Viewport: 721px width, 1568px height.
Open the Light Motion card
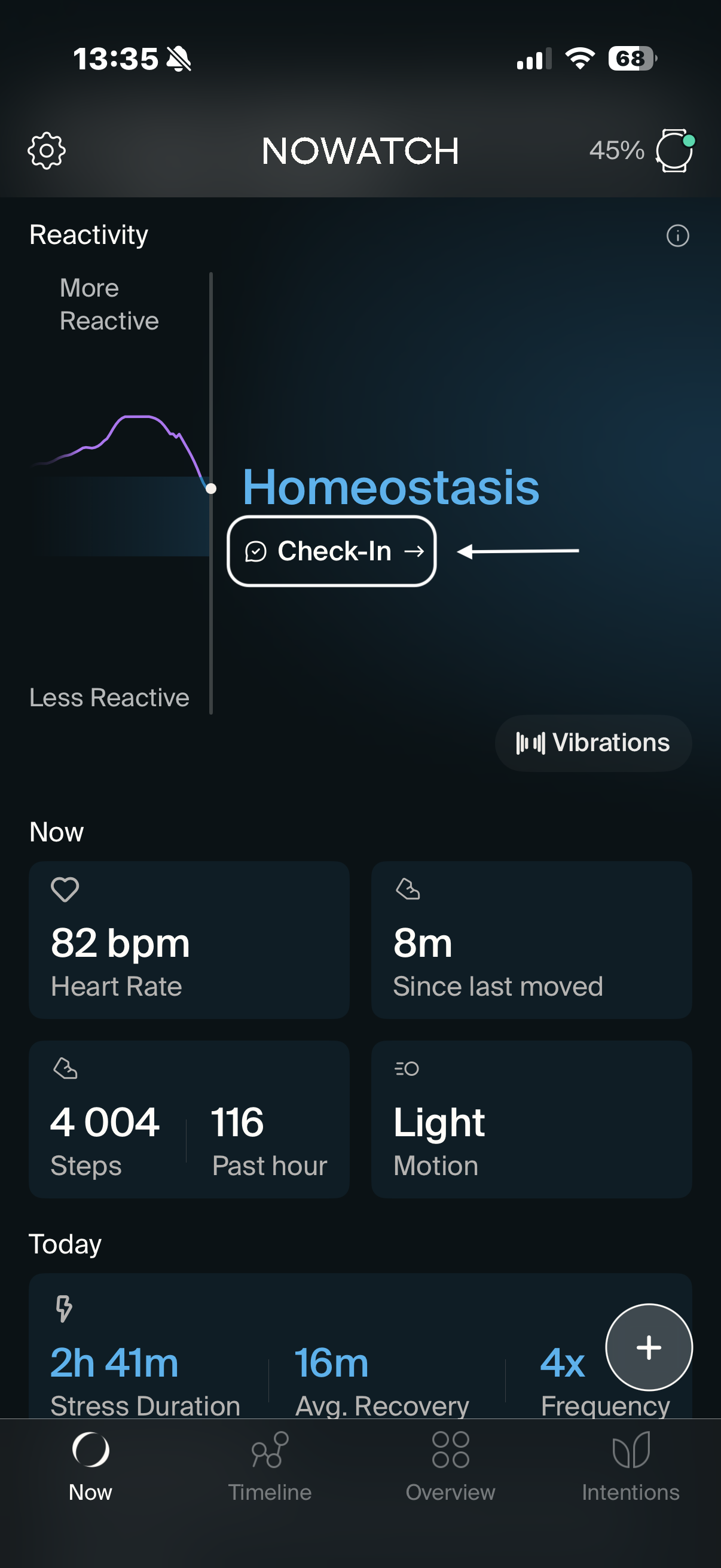click(531, 1119)
